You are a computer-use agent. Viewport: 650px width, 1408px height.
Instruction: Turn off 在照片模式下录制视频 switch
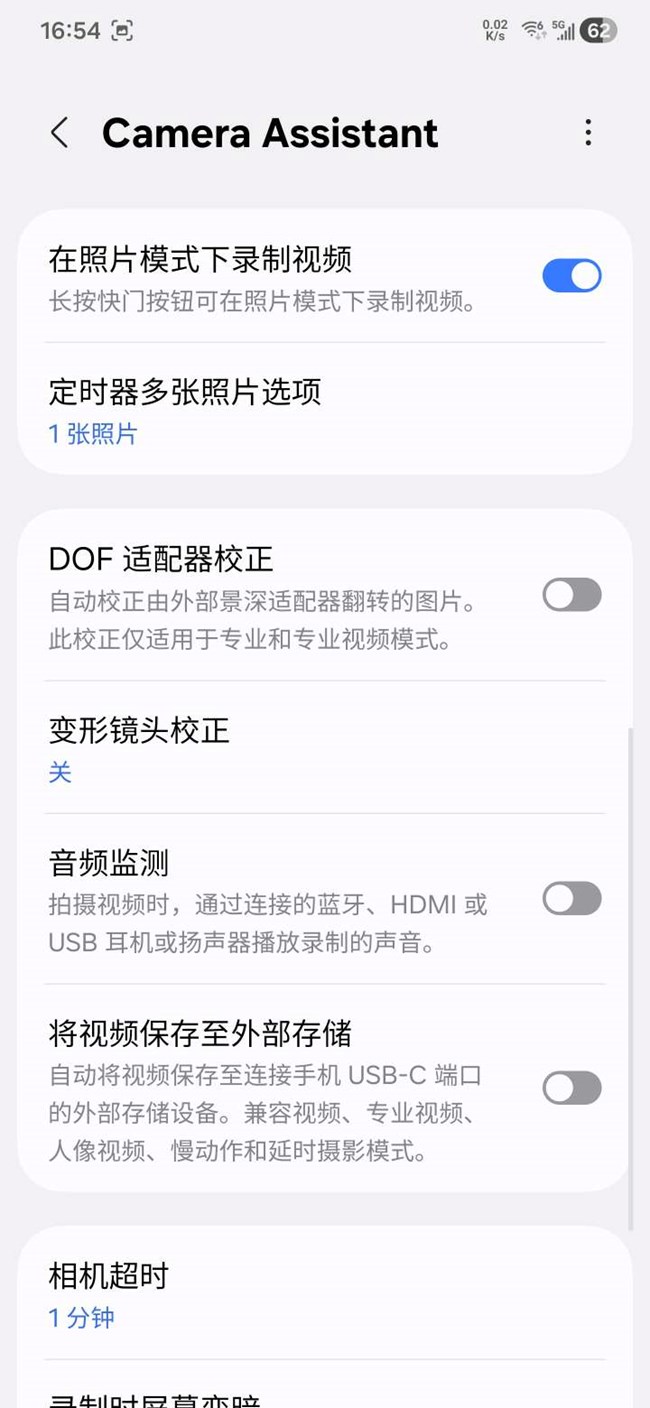coord(571,276)
